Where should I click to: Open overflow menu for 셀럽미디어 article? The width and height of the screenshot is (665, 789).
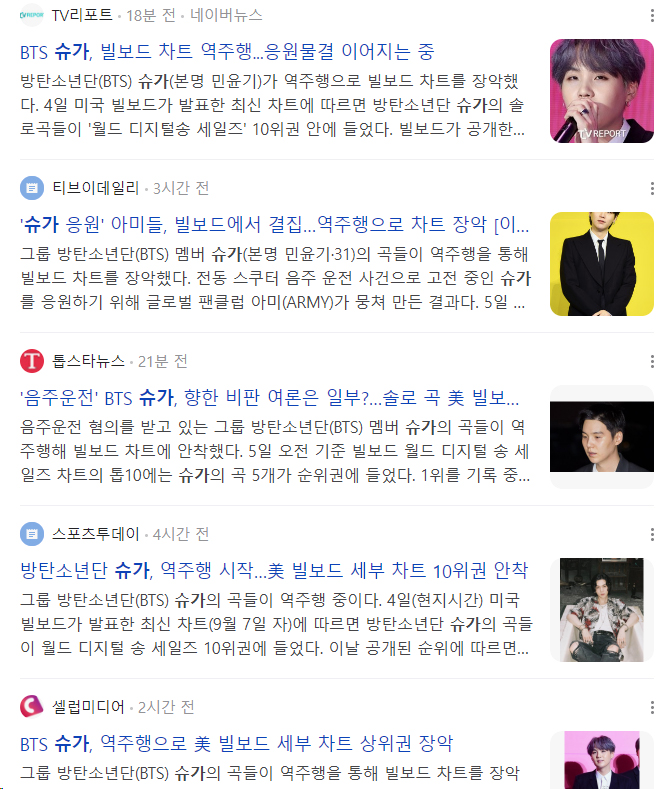coord(652,707)
